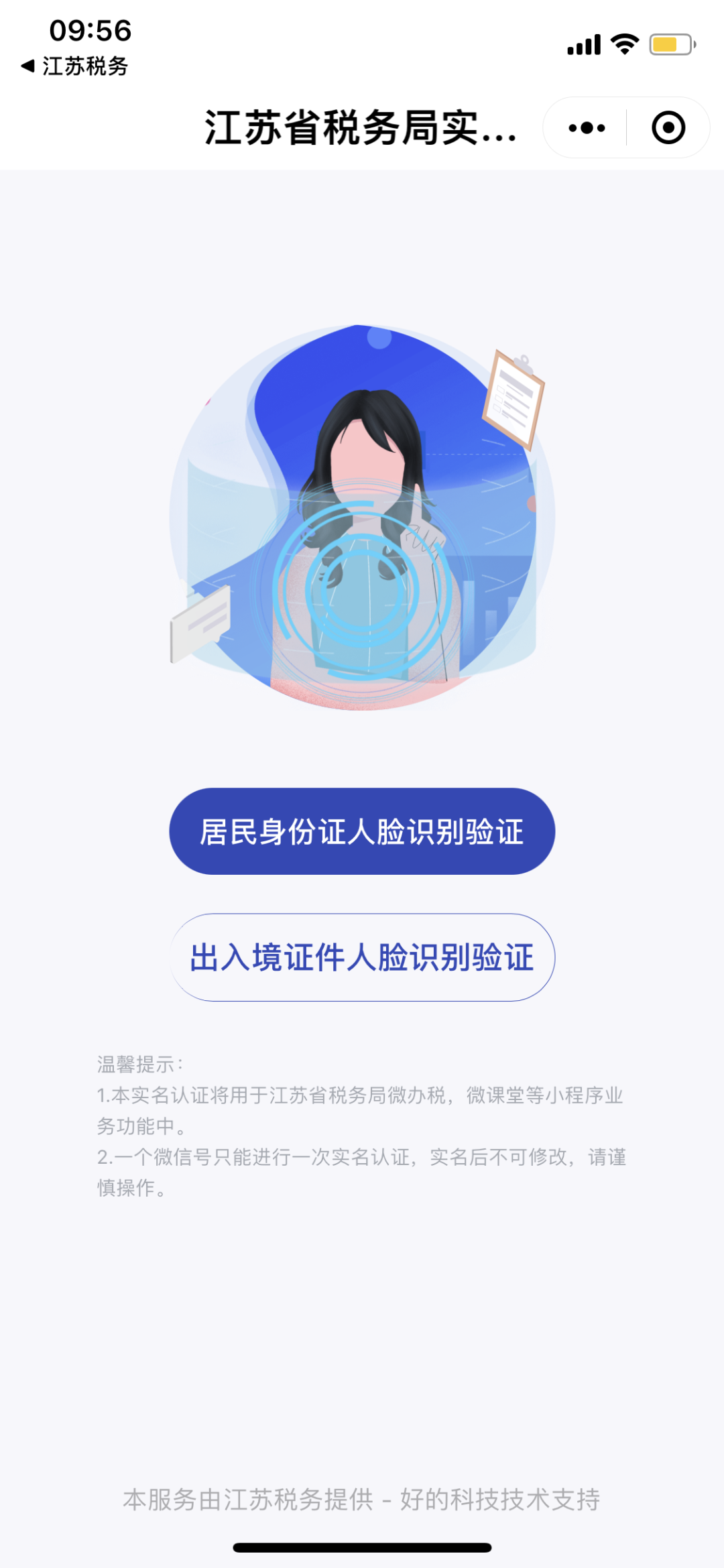The height and width of the screenshot is (1568, 724).
Task: Start resident ID card face verification
Action: pos(362,831)
